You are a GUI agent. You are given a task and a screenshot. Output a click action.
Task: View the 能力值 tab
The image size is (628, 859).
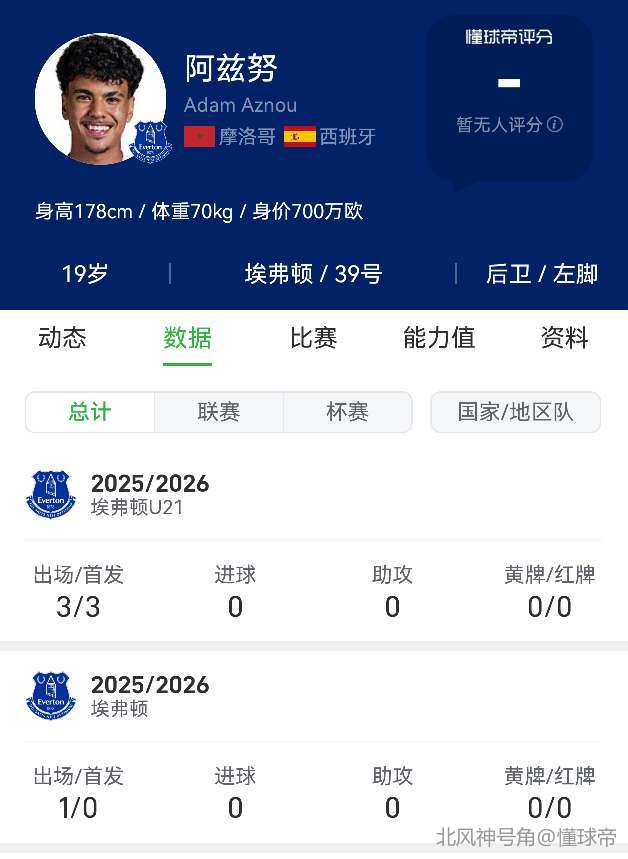pyautogui.click(x=439, y=338)
